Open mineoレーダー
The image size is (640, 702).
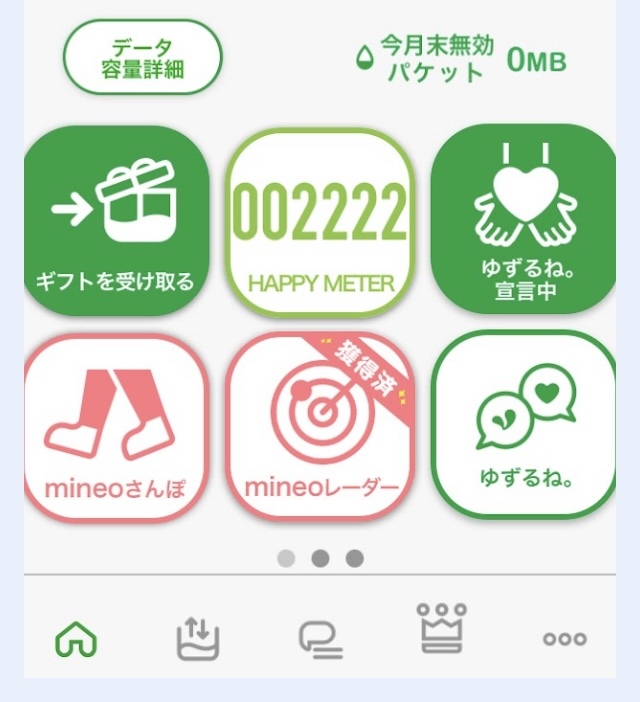coord(320,427)
